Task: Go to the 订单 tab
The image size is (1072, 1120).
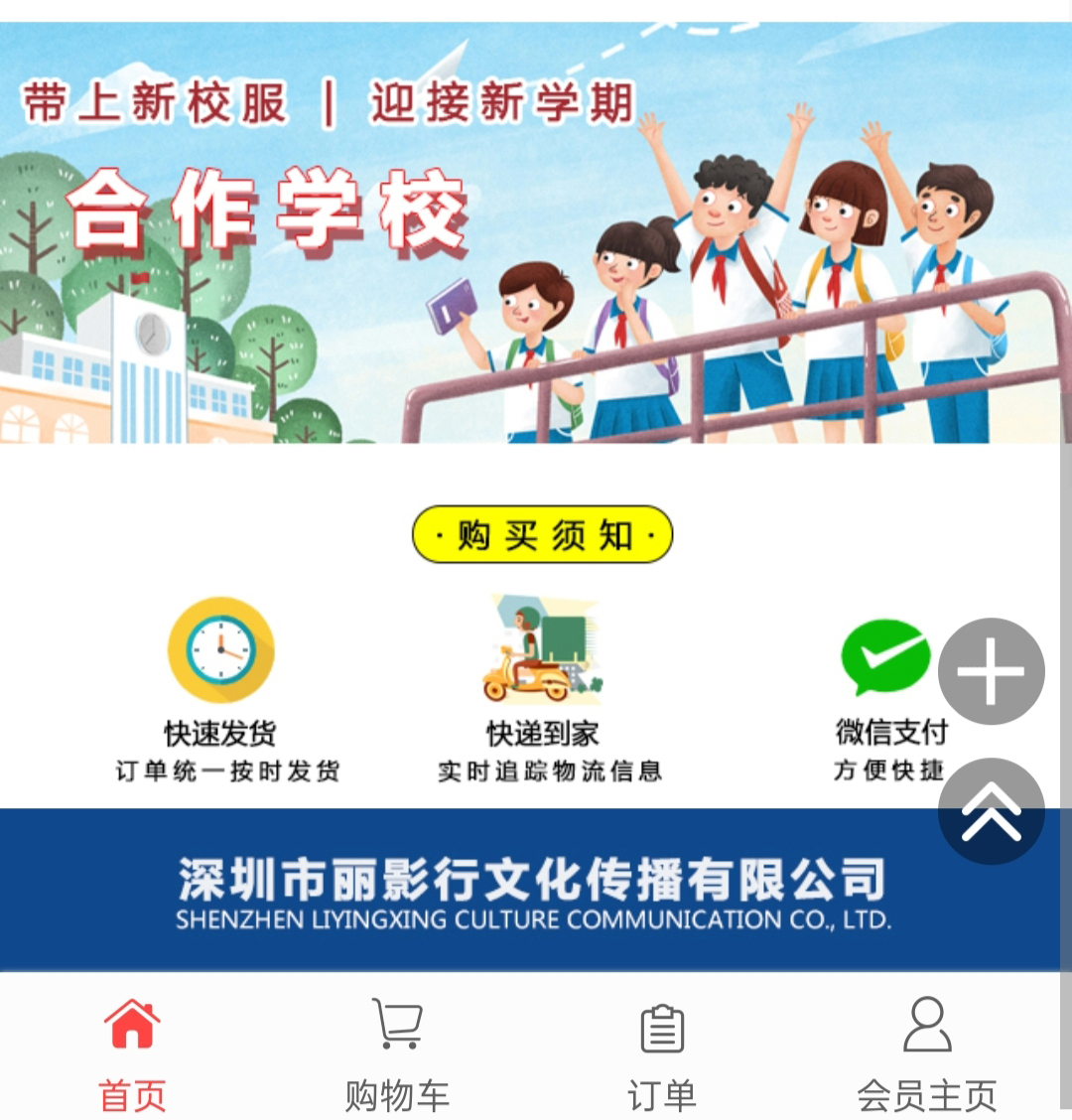Action: (x=662, y=1054)
